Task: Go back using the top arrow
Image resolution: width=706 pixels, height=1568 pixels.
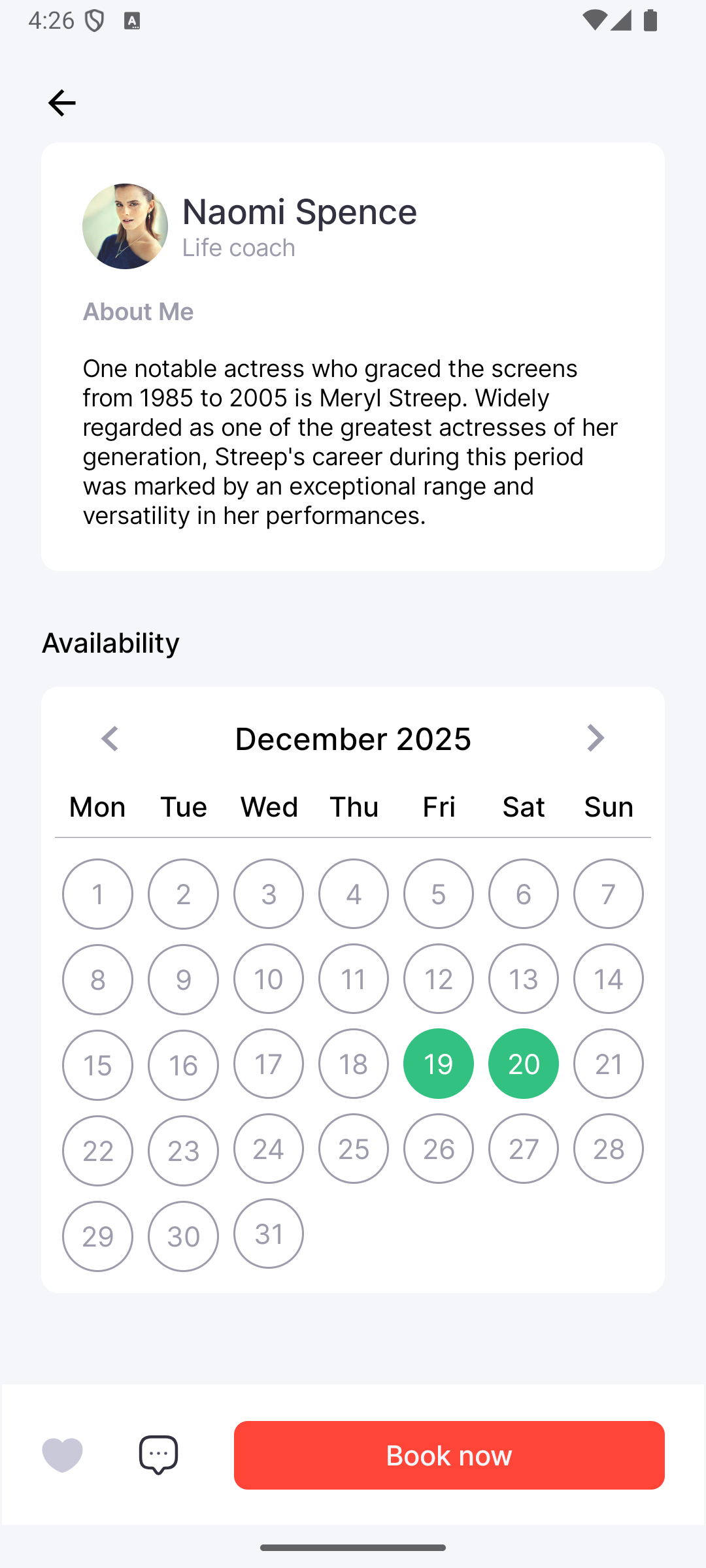Action: [x=62, y=103]
